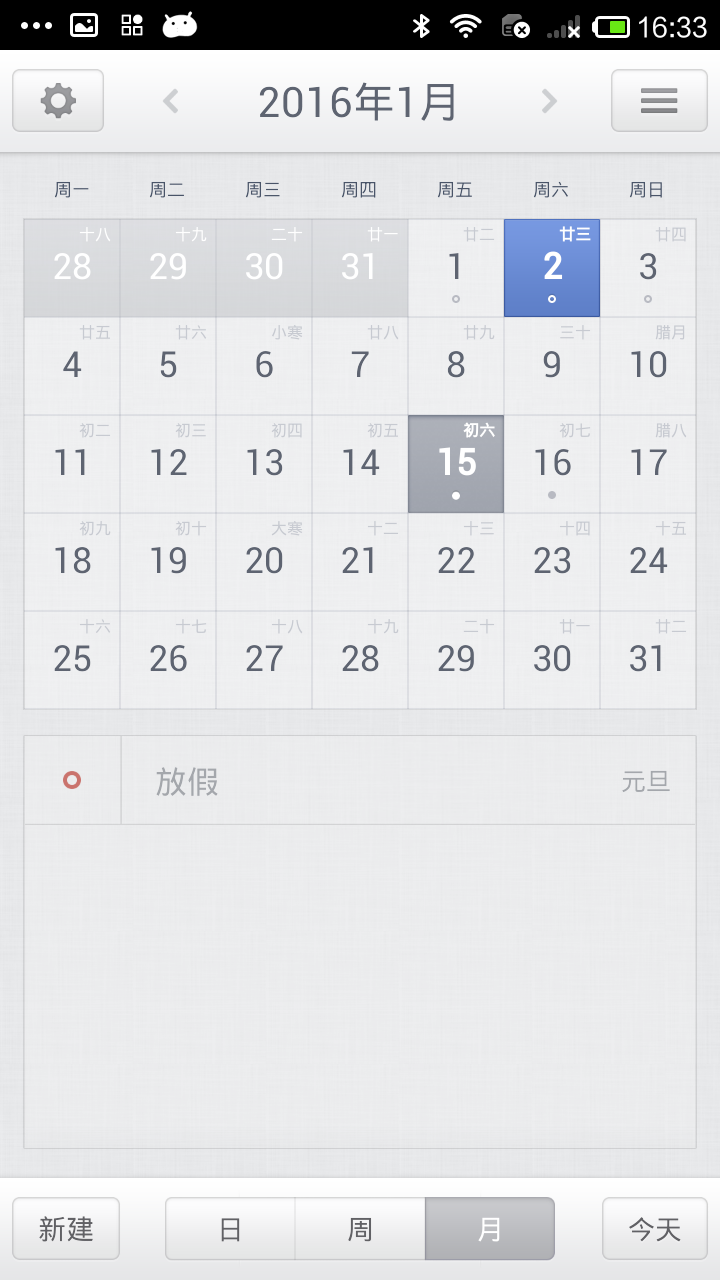The width and height of the screenshot is (720, 1280).
Task: Select the highlighted January 2 date cell
Action: point(551,267)
